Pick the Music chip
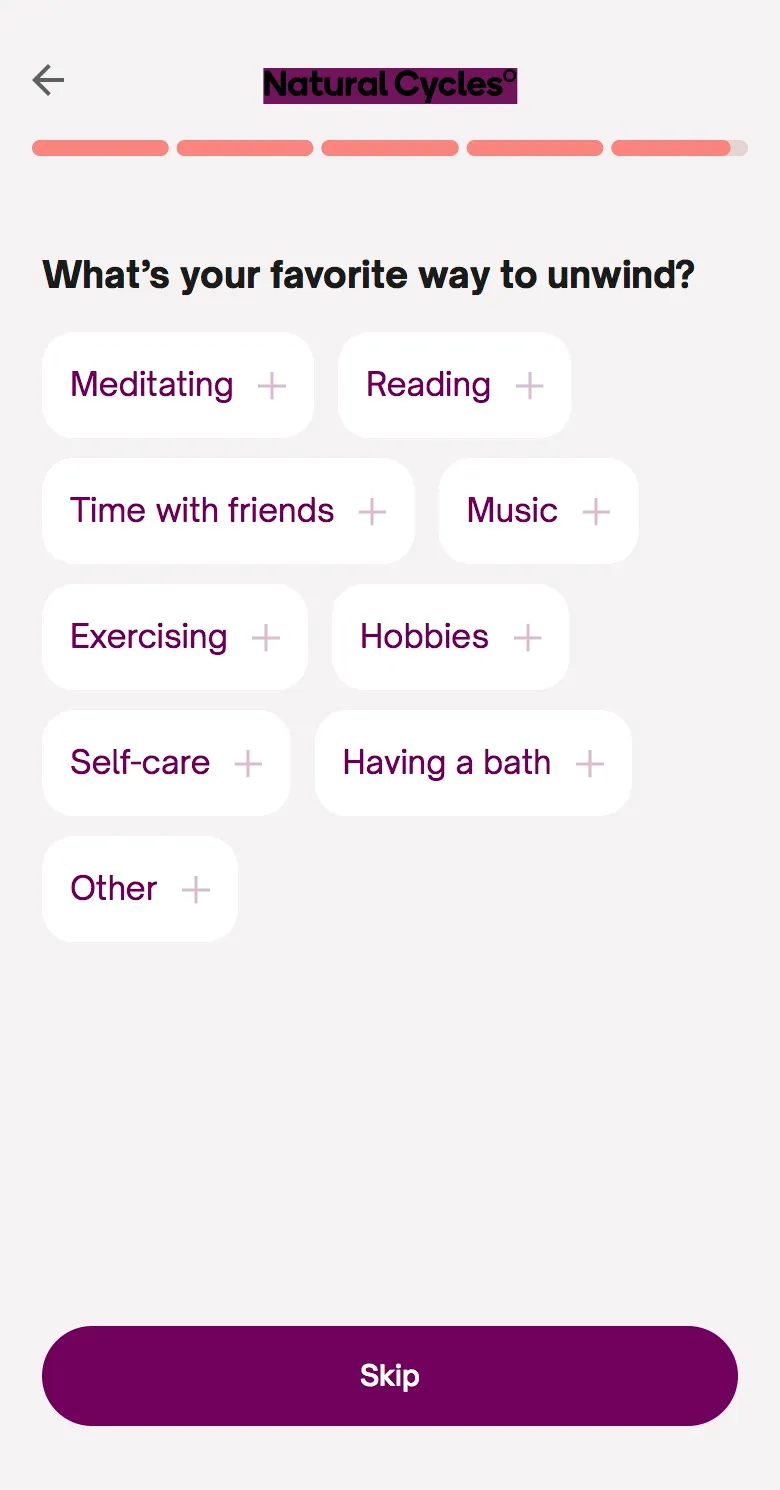The height and width of the screenshot is (1490, 780). (539, 511)
